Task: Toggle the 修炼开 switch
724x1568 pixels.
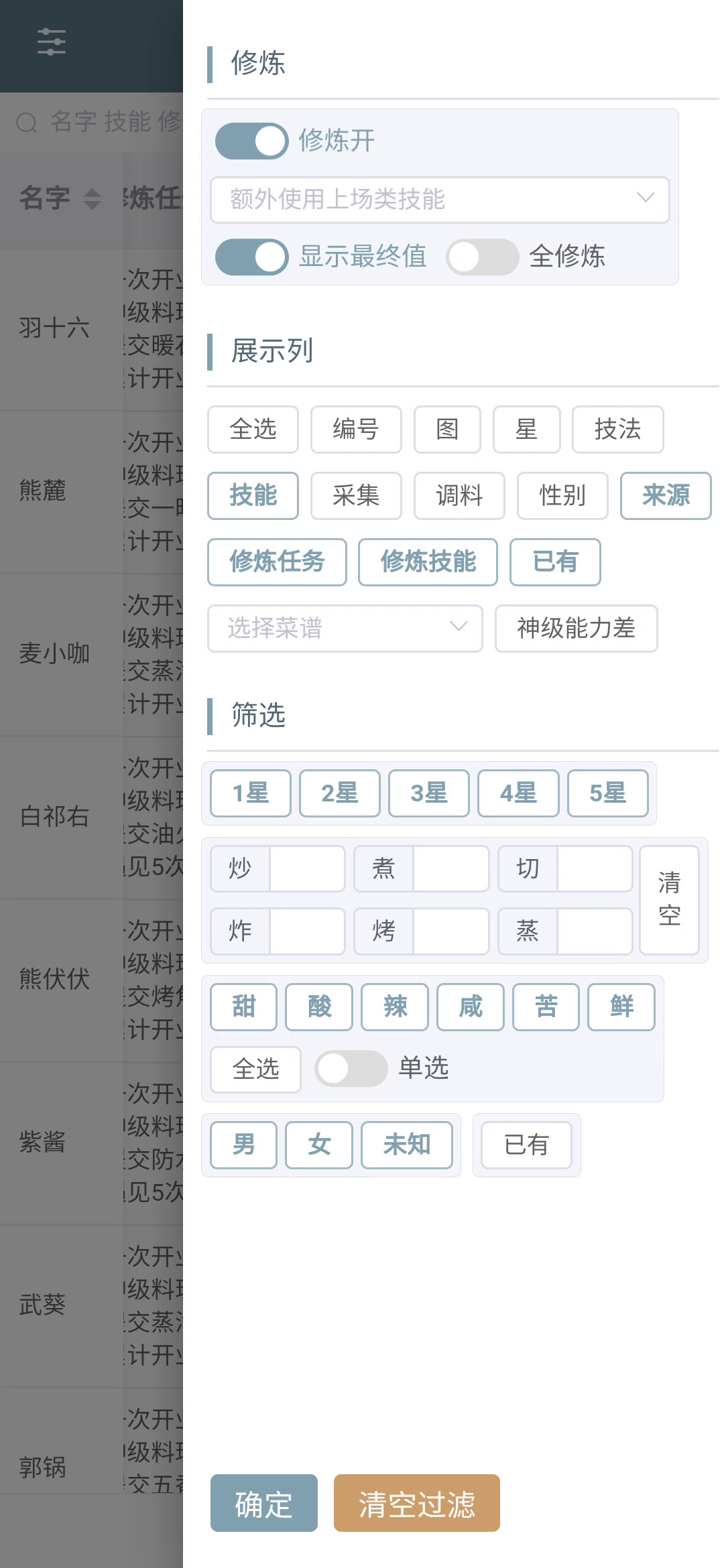Action: pos(251,141)
